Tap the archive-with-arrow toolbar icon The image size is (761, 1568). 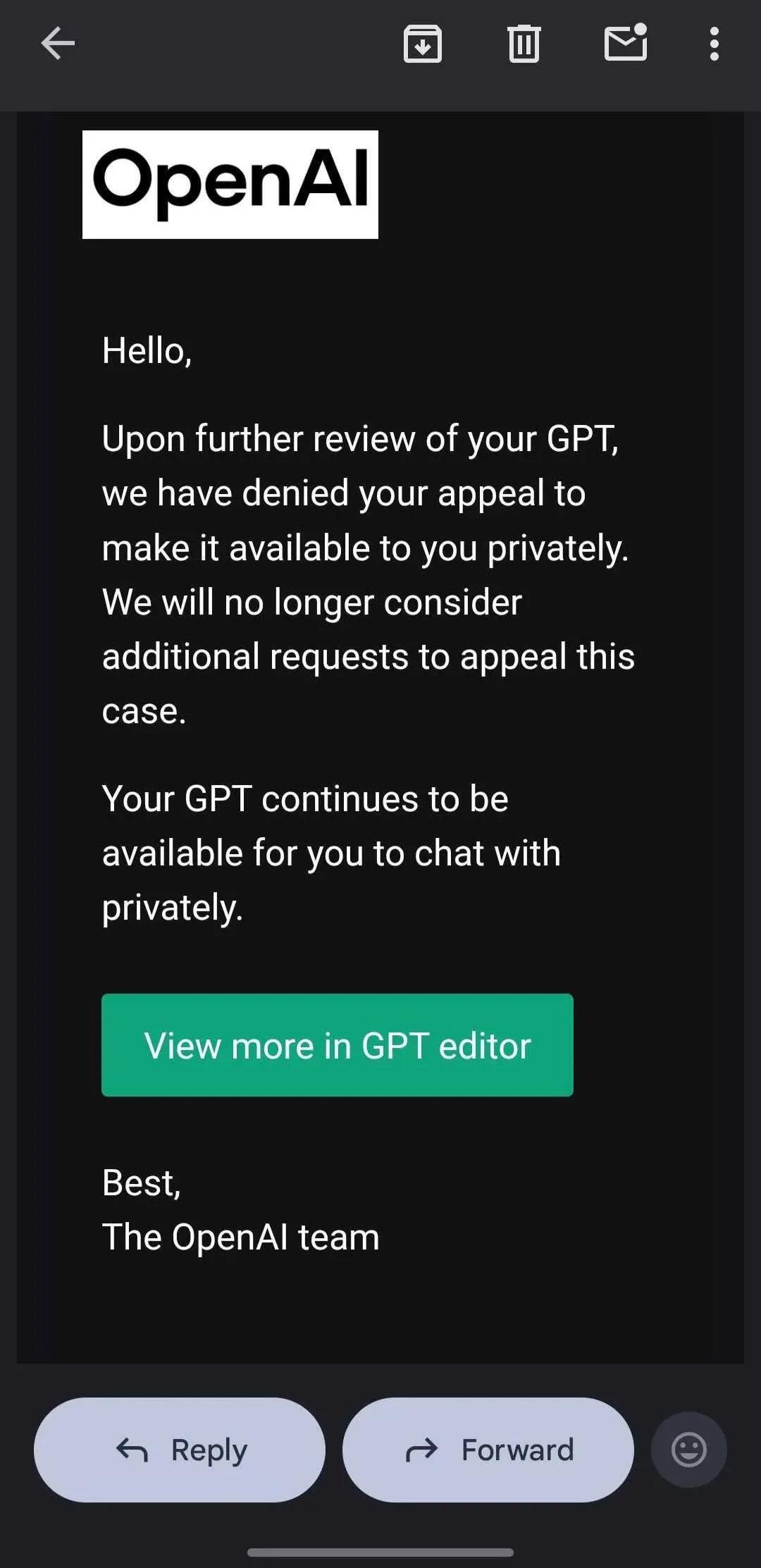coord(423,44)
